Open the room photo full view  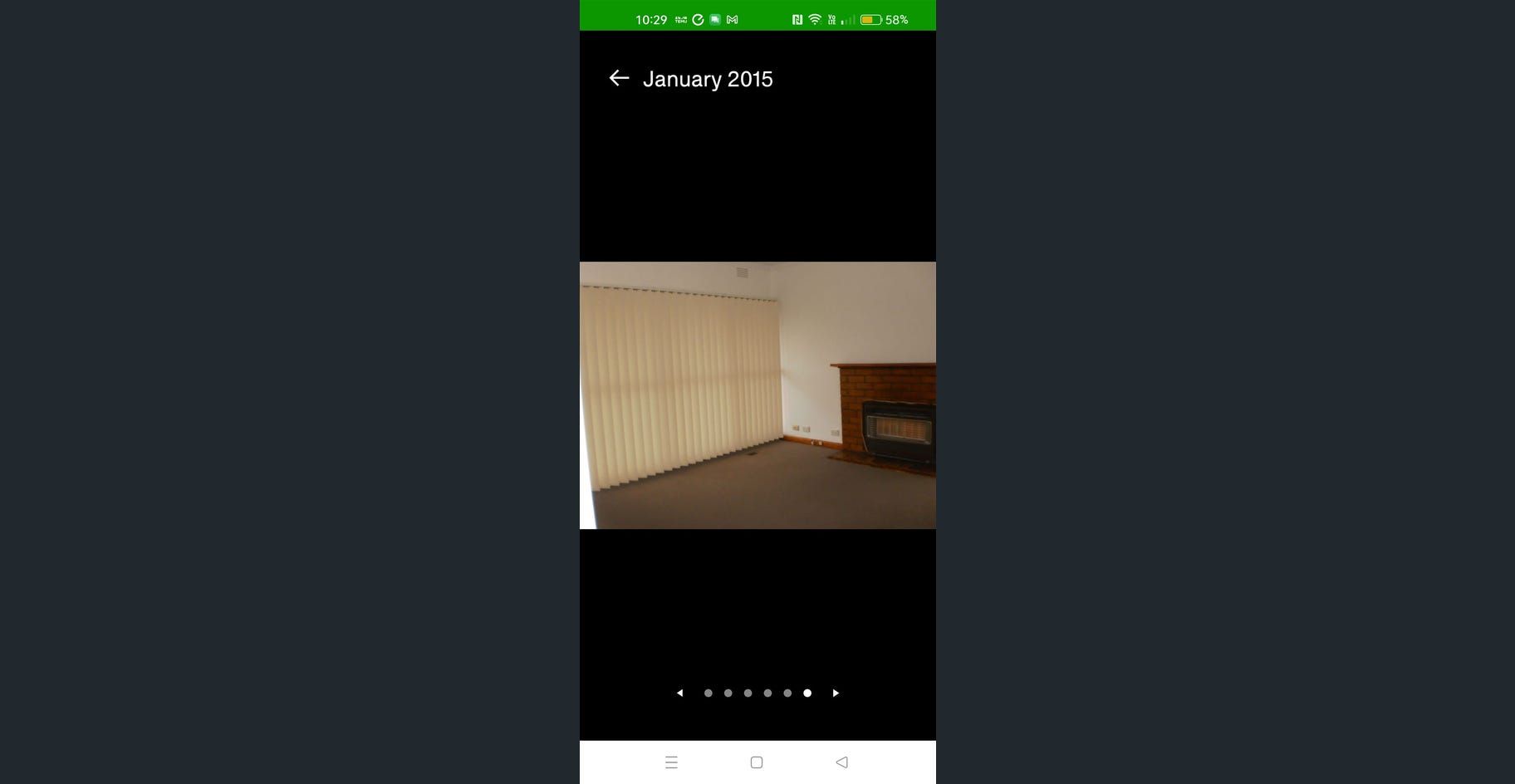click(x=757, y=395)
